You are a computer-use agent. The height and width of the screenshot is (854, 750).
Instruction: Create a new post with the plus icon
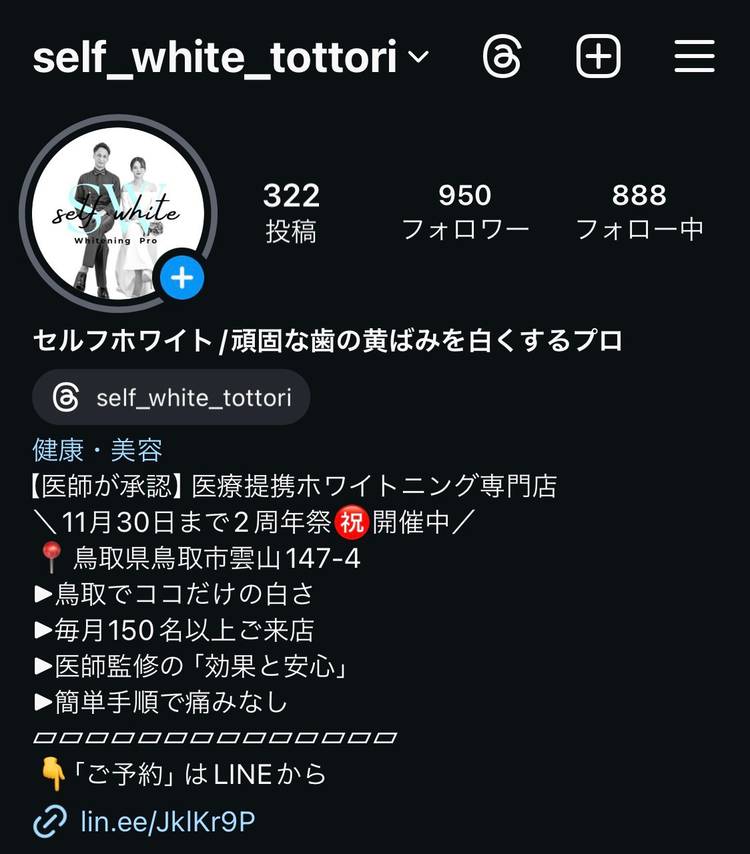598,57
